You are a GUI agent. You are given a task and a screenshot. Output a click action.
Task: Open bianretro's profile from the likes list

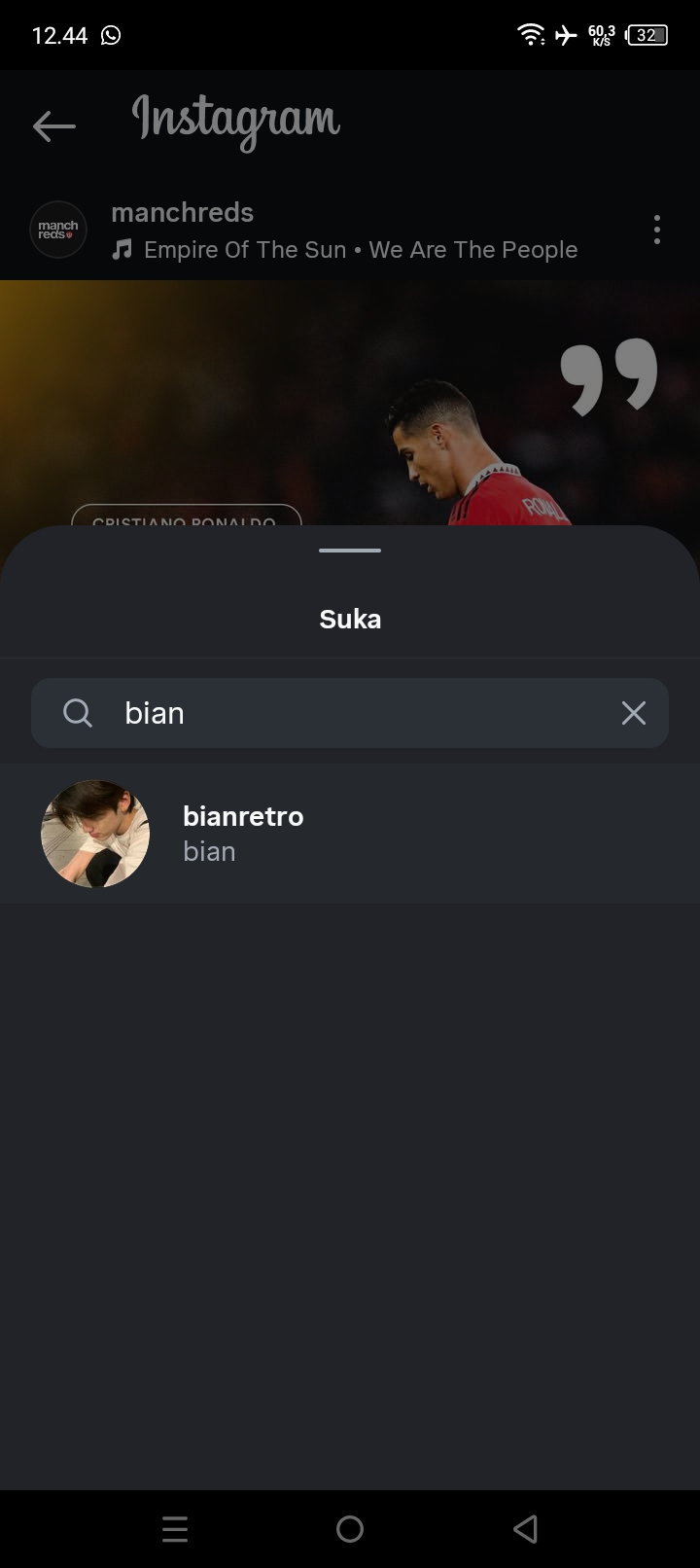(243, 833)
